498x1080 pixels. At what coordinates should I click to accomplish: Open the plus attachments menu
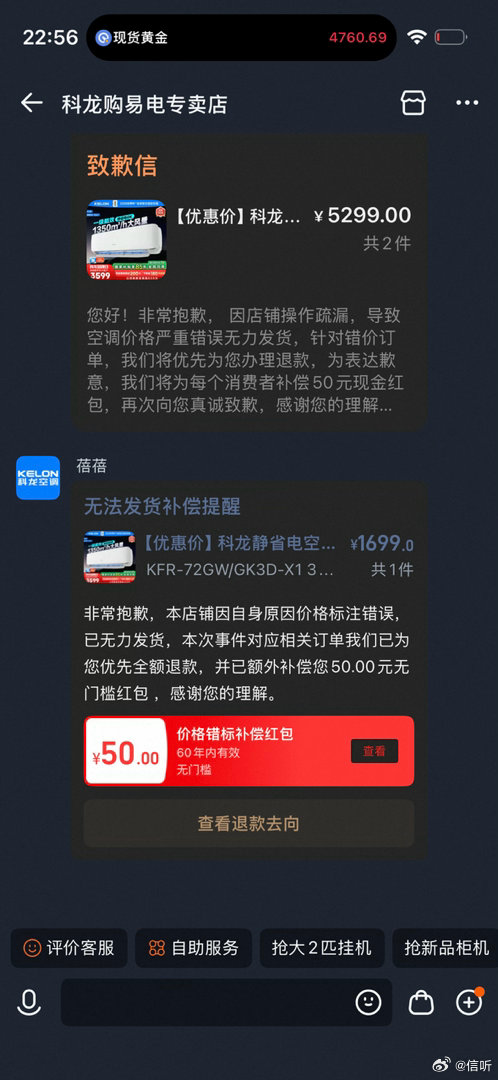[469, 1002]
